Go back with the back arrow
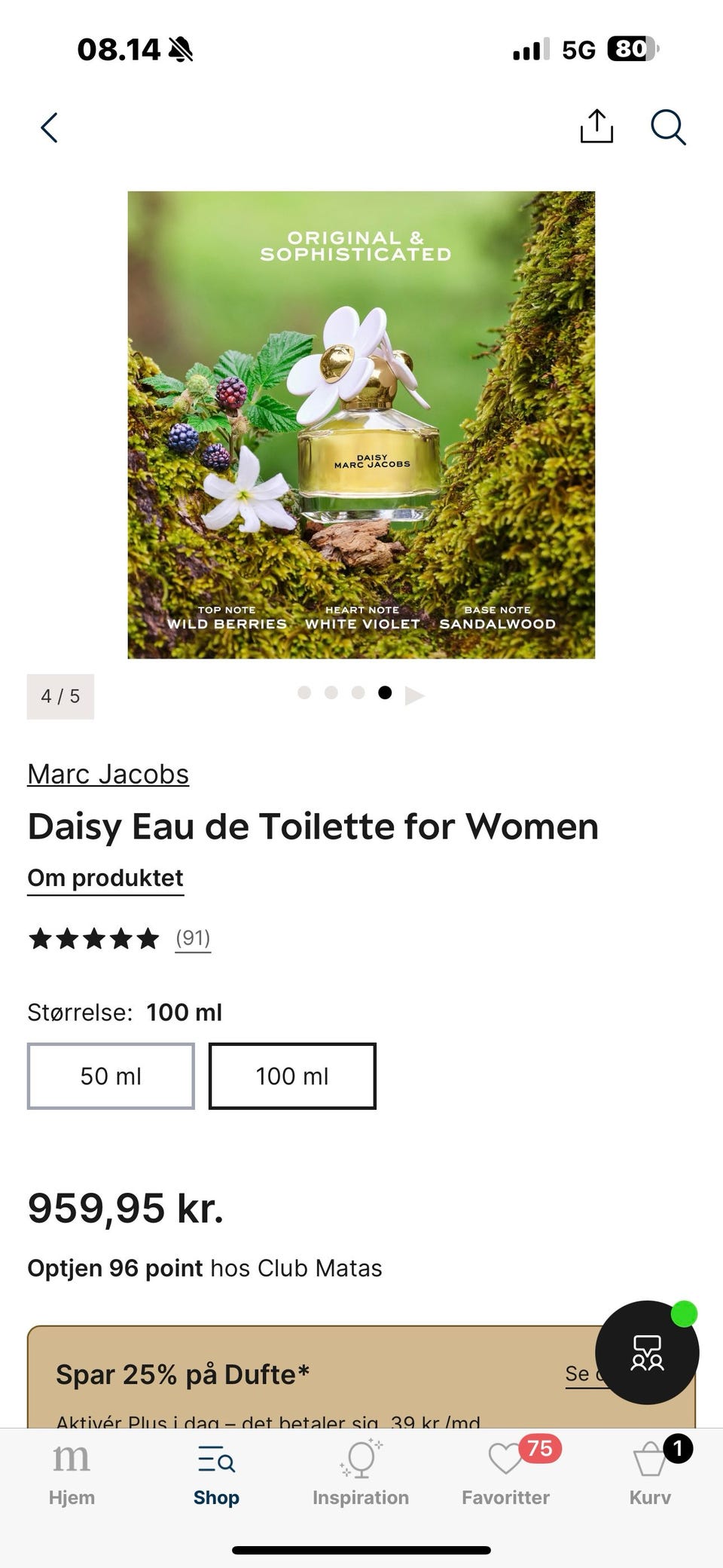 pos(49,127)
